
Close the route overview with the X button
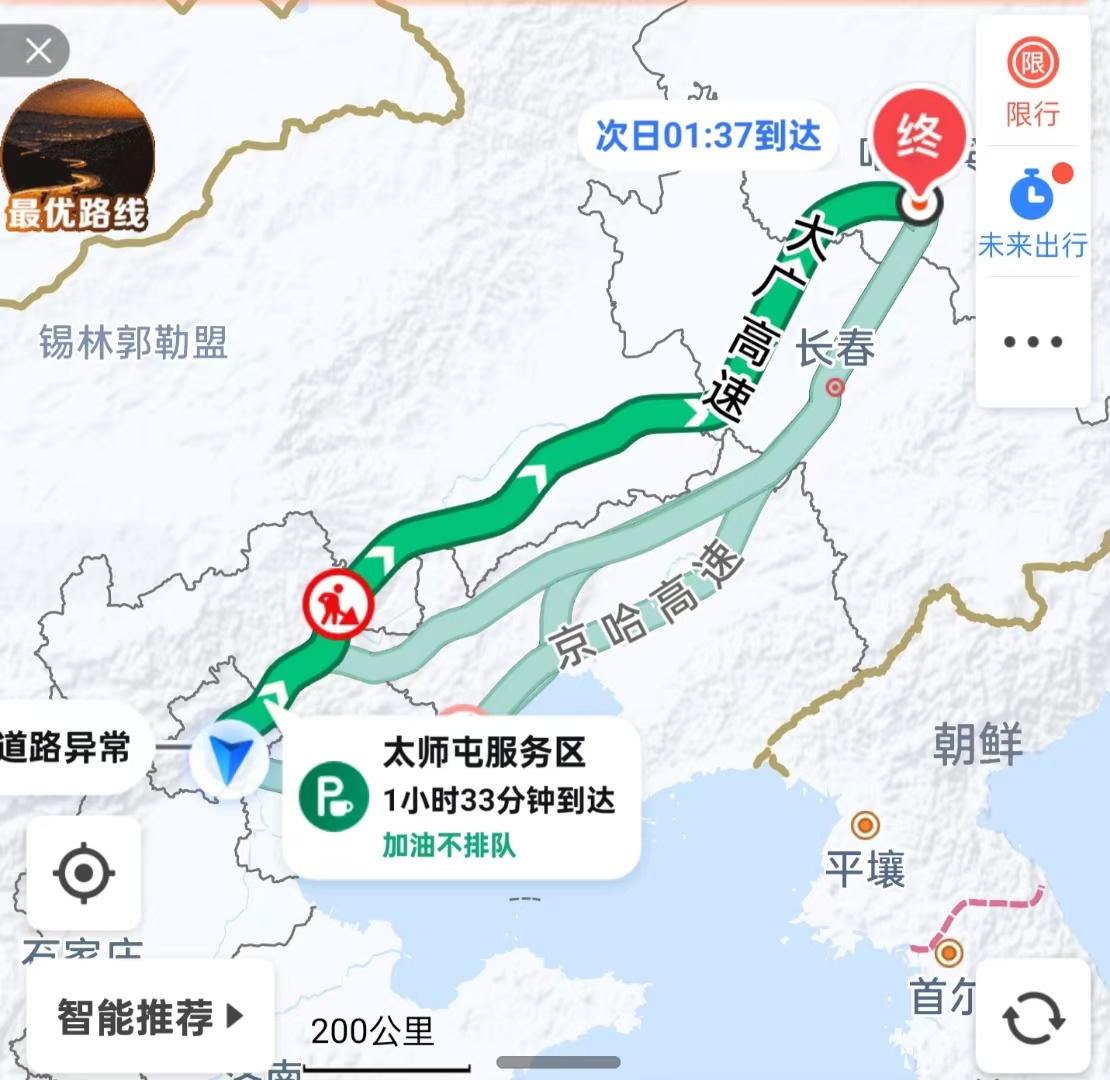[37, 51]
